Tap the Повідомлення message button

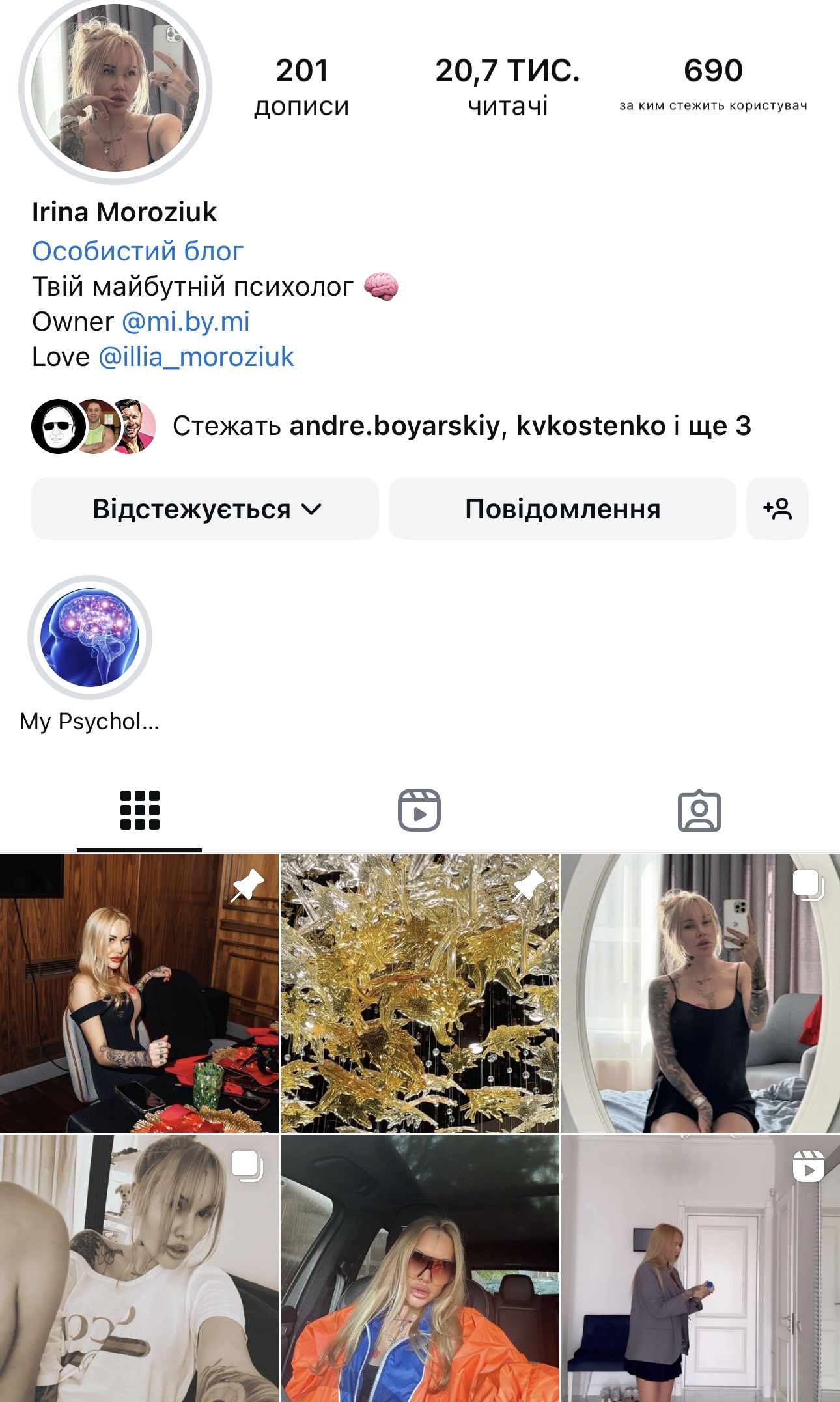[563, 509]
